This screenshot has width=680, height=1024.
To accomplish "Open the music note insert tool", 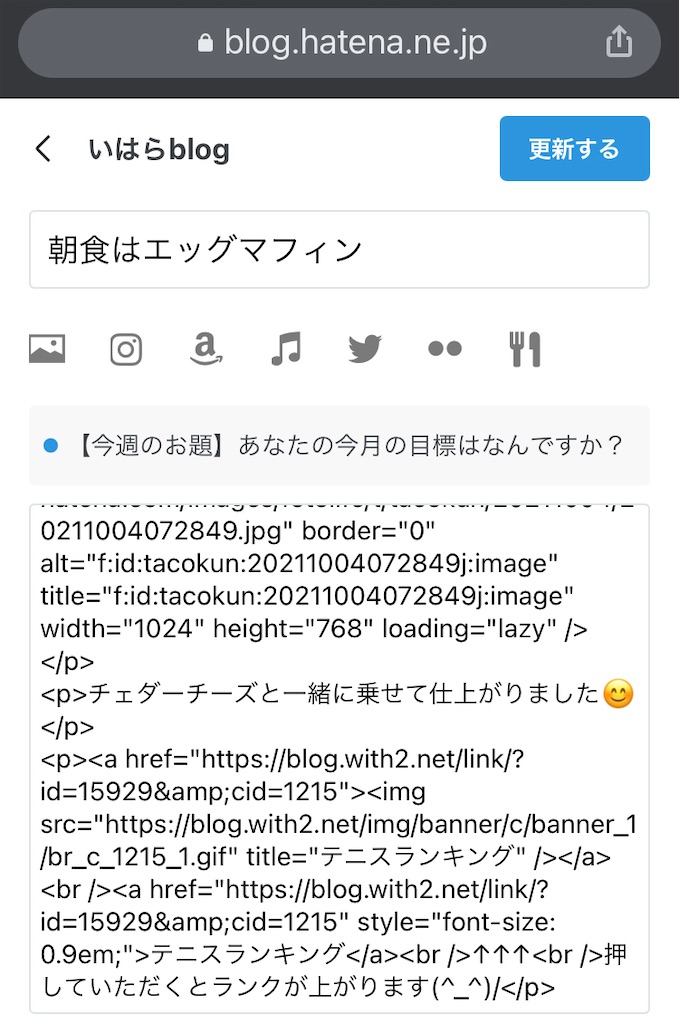I will 286,349.
